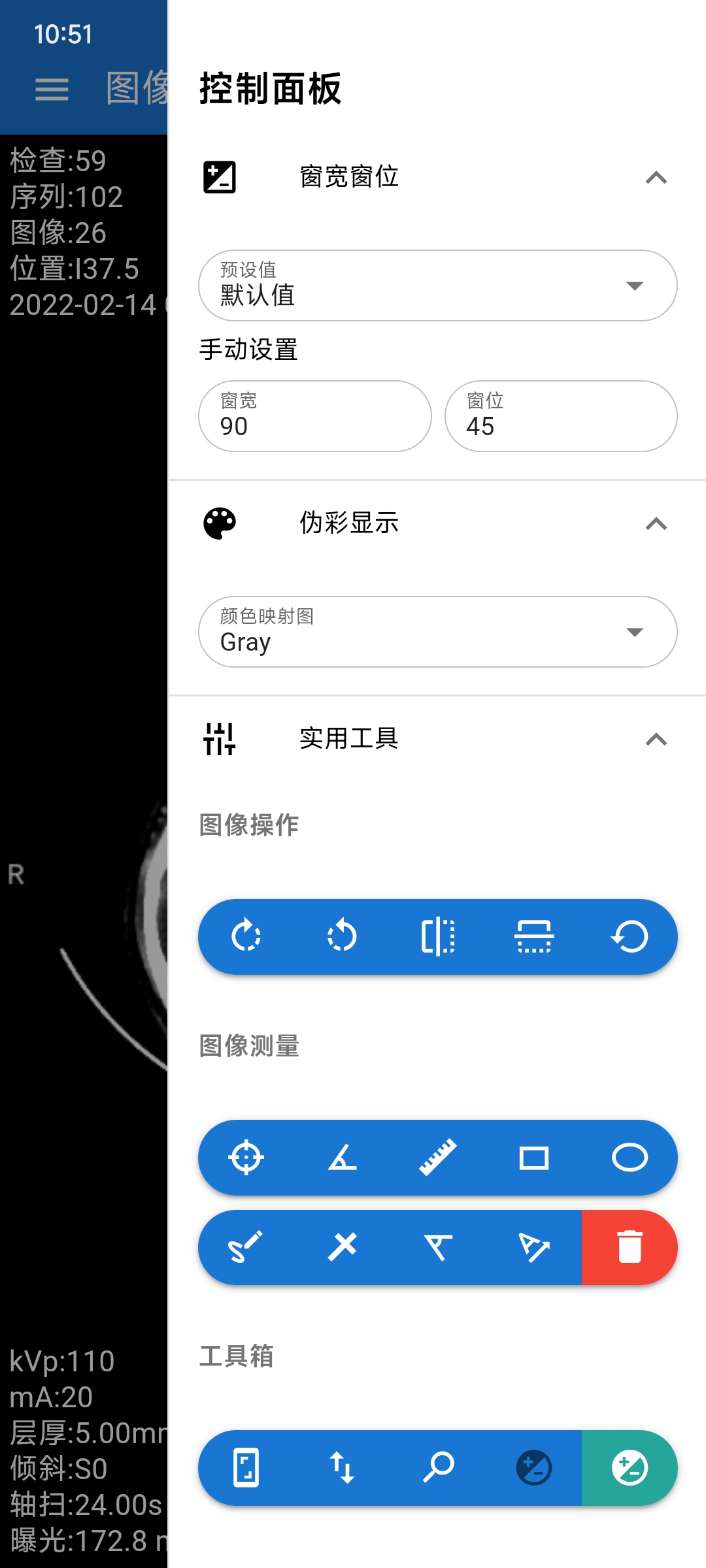This screenshot has height=1568, width=706.
Task: Collapse the 实用工具 section
Action: 656,740
